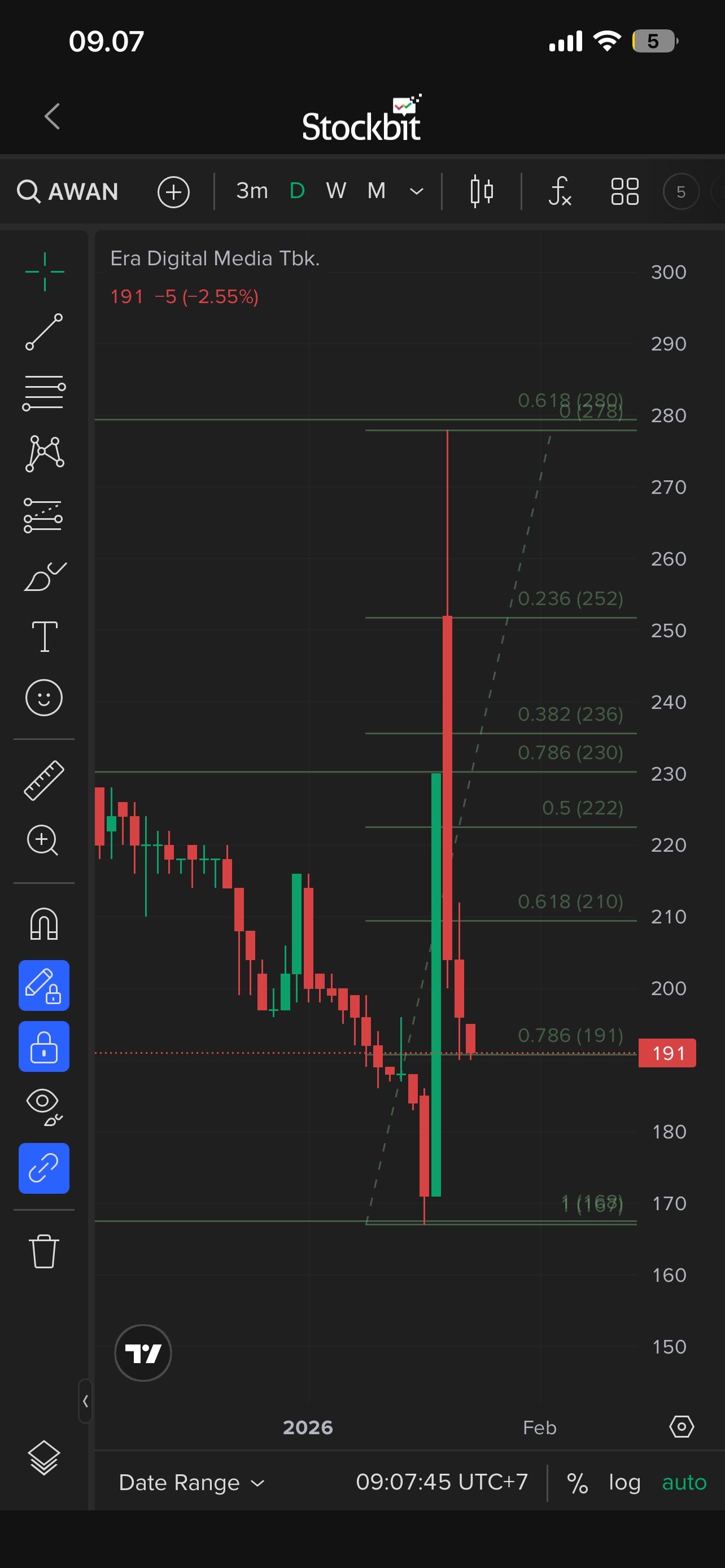Toggle the magnet mode

pyautogui.click(x=44, y=924)
